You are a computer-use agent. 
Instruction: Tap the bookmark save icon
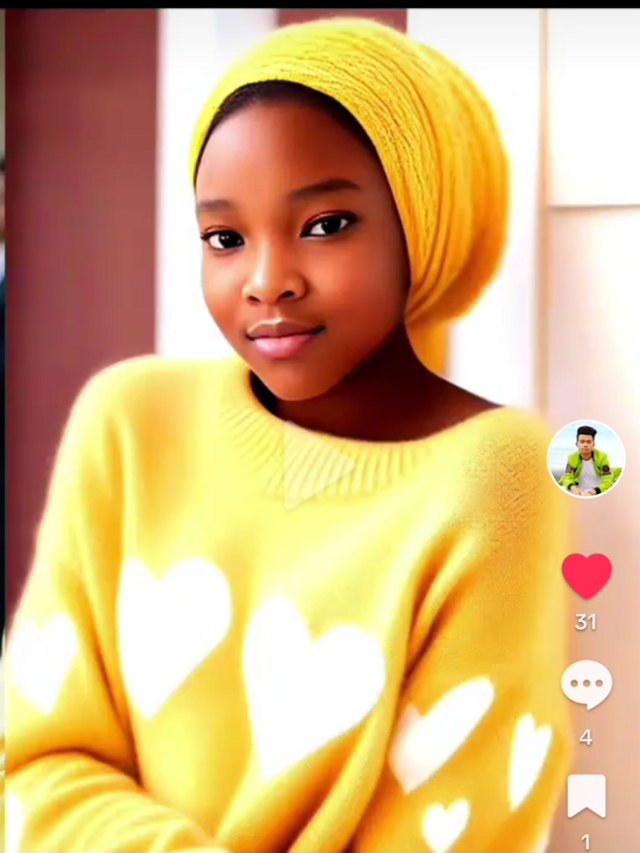click(587, 796)
